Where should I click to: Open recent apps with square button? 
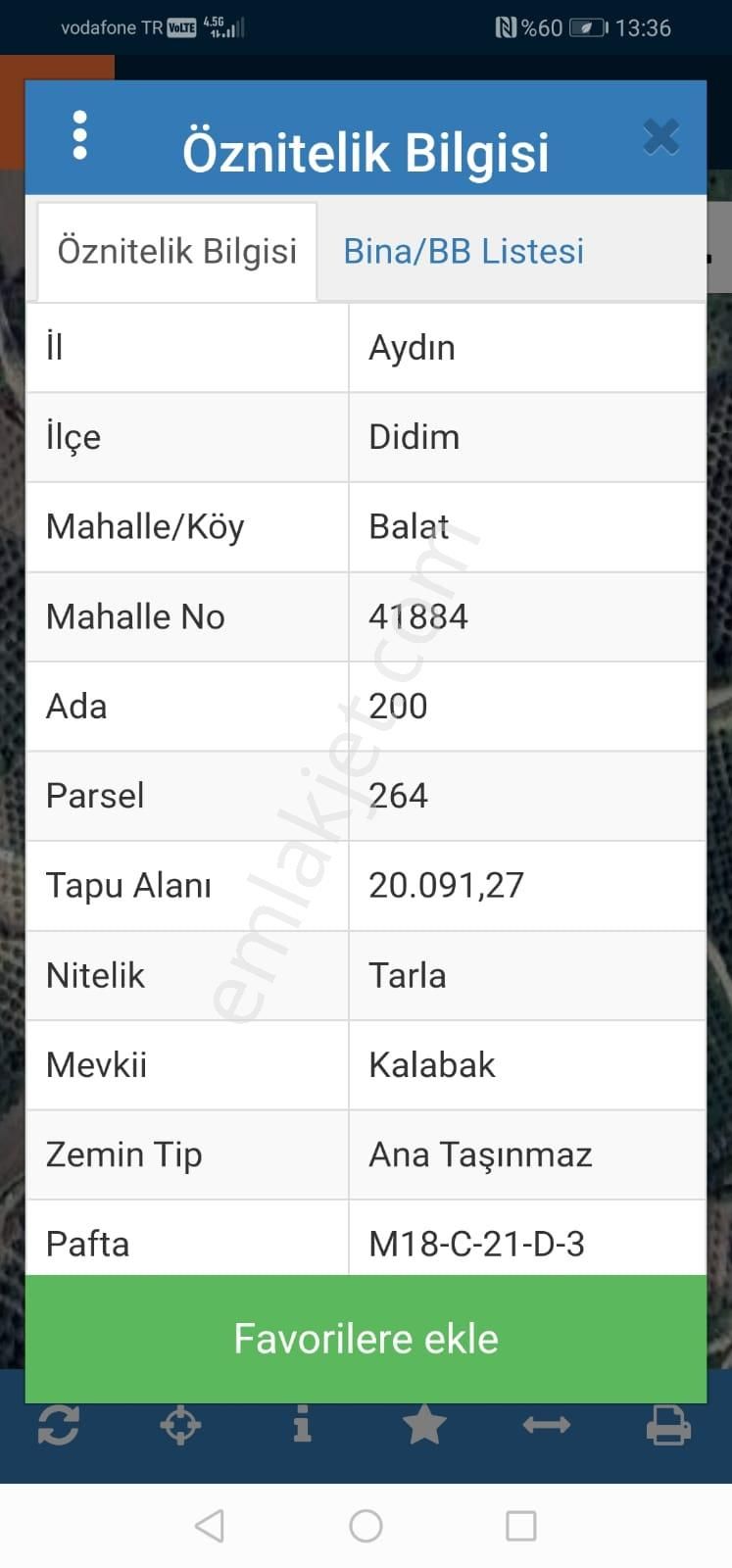click(x=520, y=1526)
